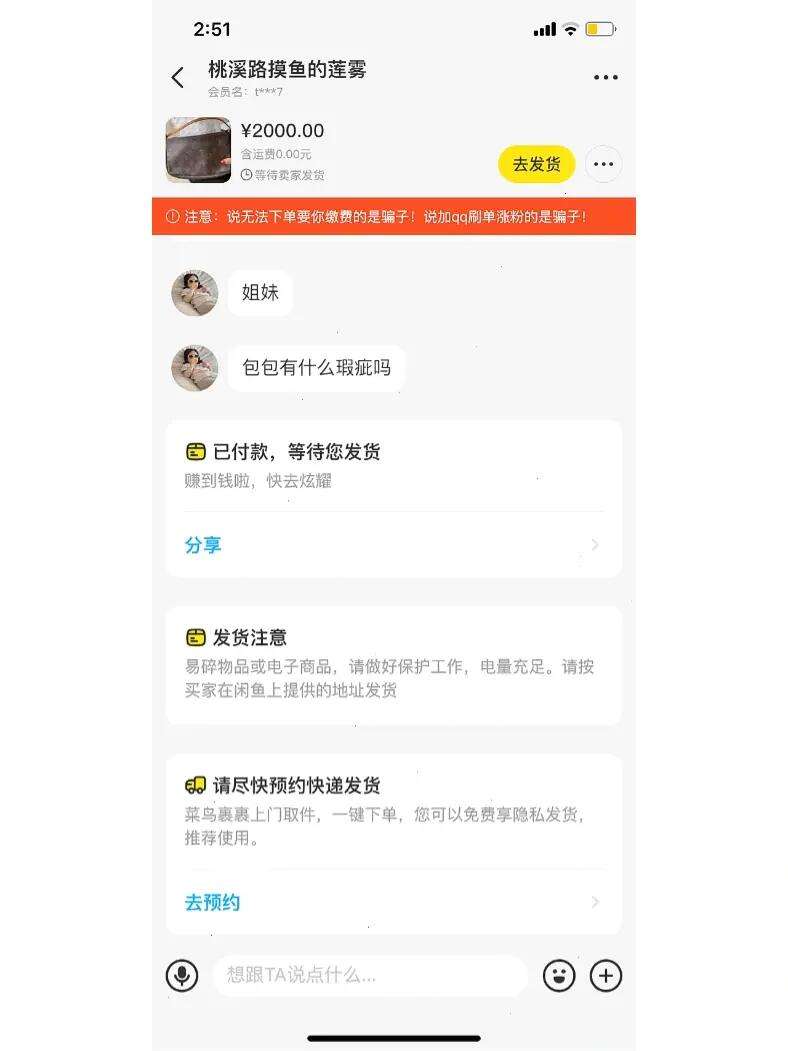
Task: Open the plus attachment menu
Action: click(606, 975)
